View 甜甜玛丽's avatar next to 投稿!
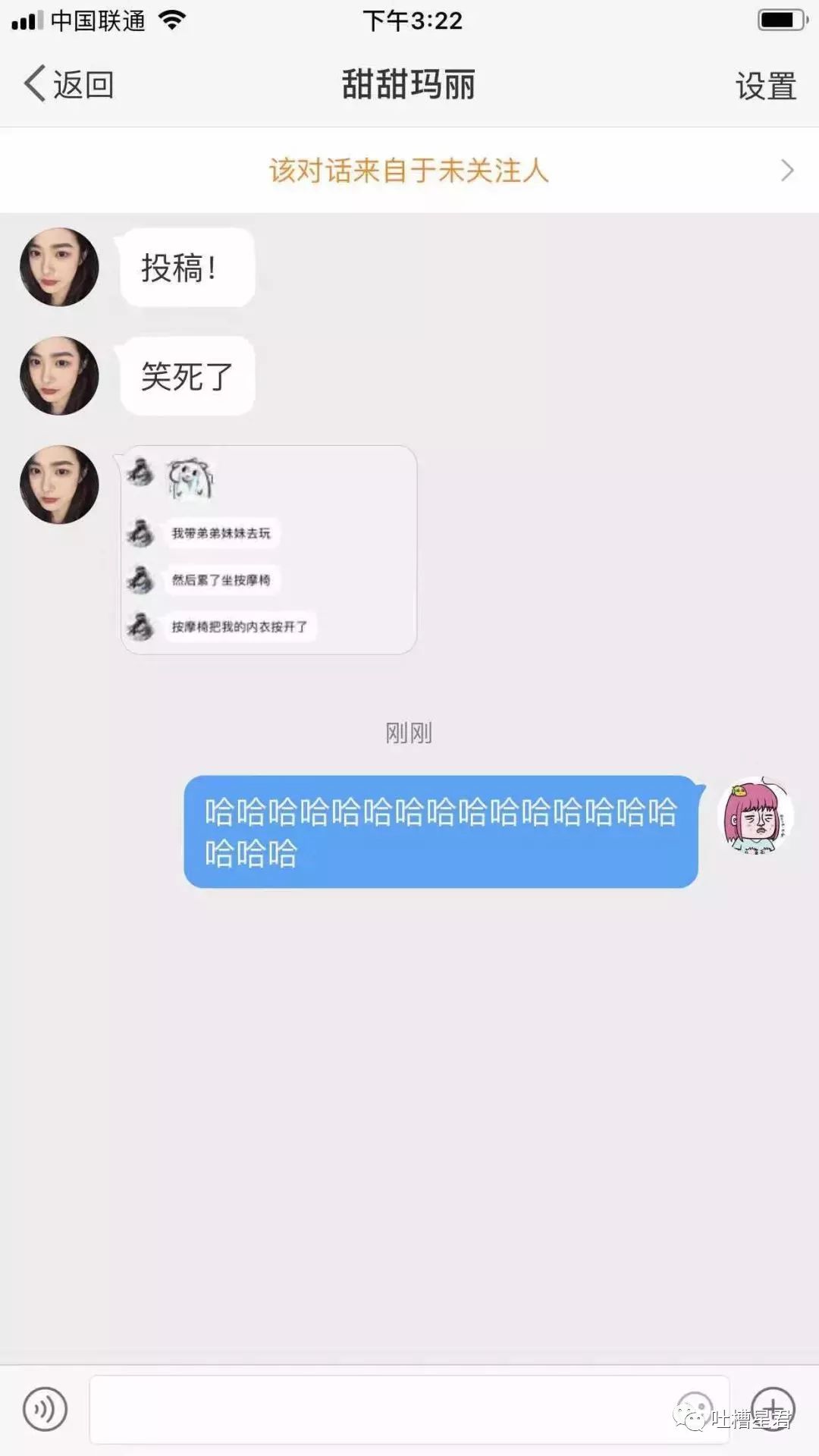 click(59, 267)
